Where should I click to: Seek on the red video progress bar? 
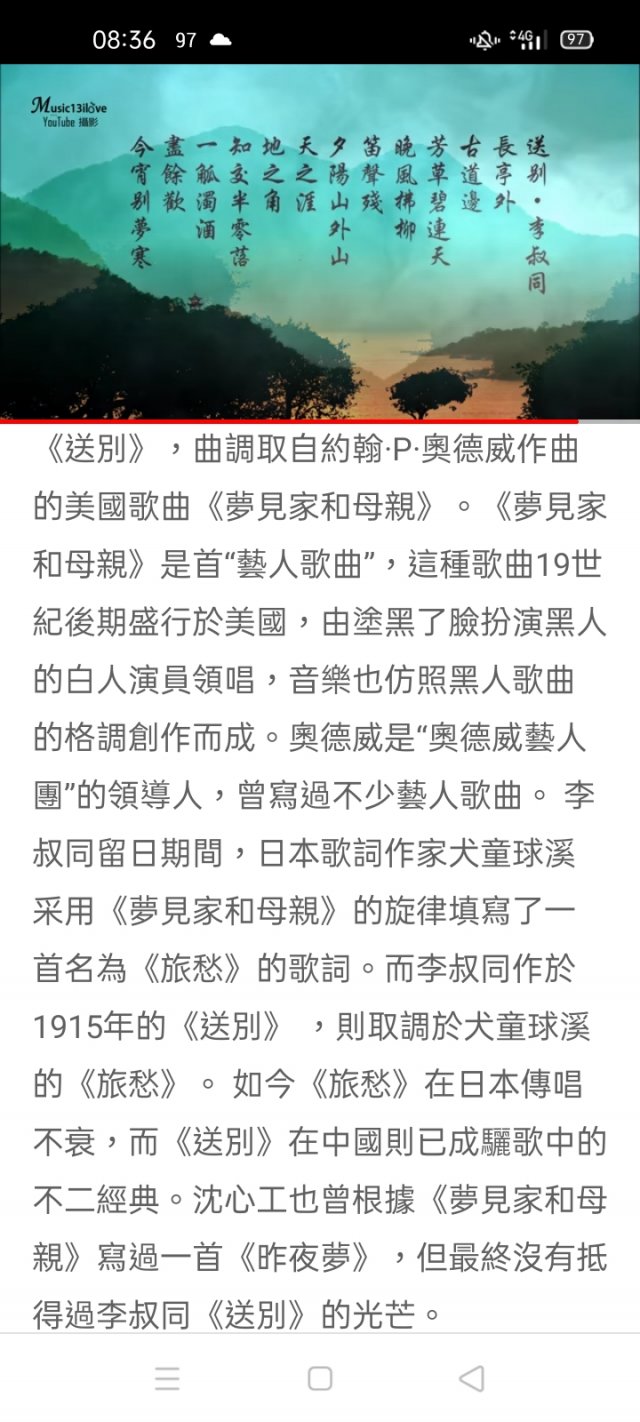[x=320, y=421]
